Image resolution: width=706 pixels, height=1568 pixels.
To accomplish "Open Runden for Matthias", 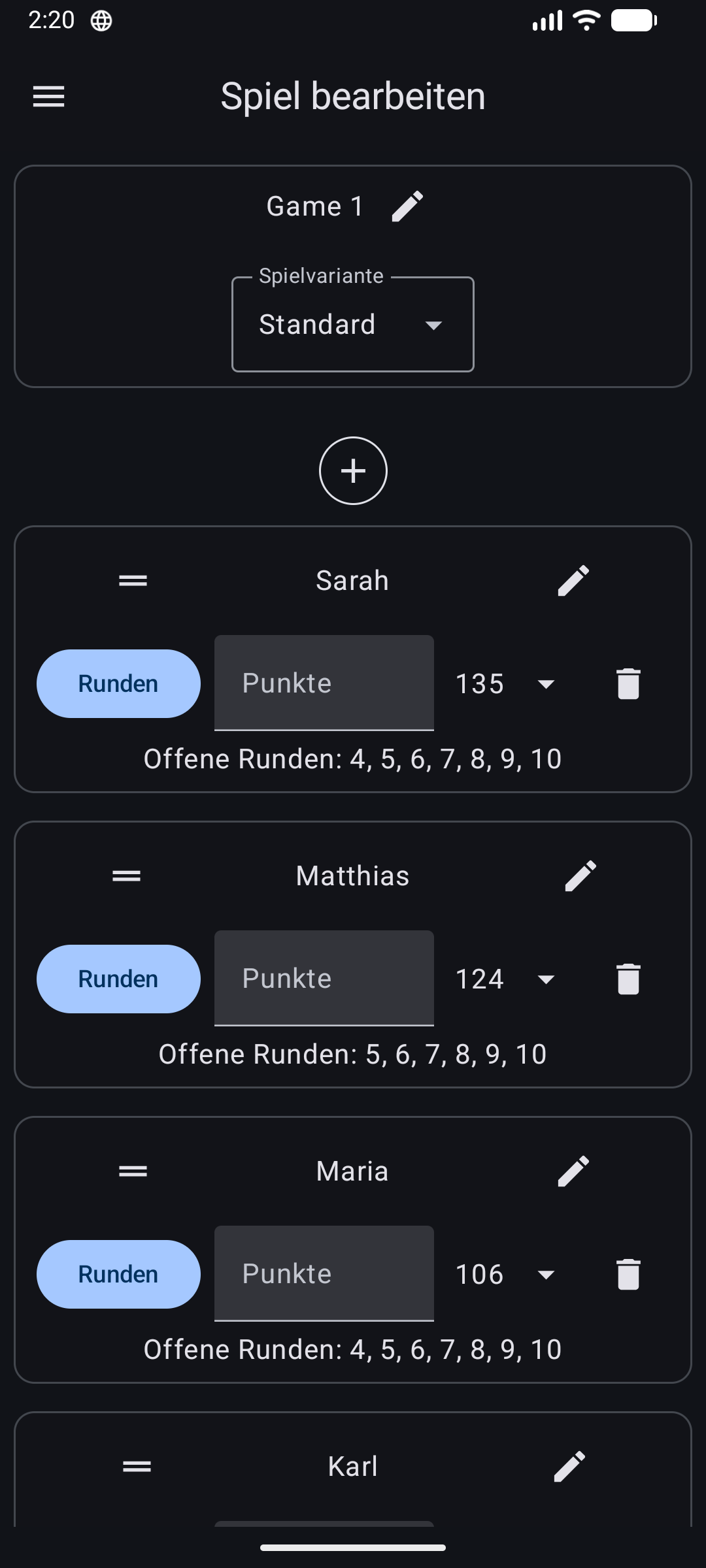I will point(118,979).
